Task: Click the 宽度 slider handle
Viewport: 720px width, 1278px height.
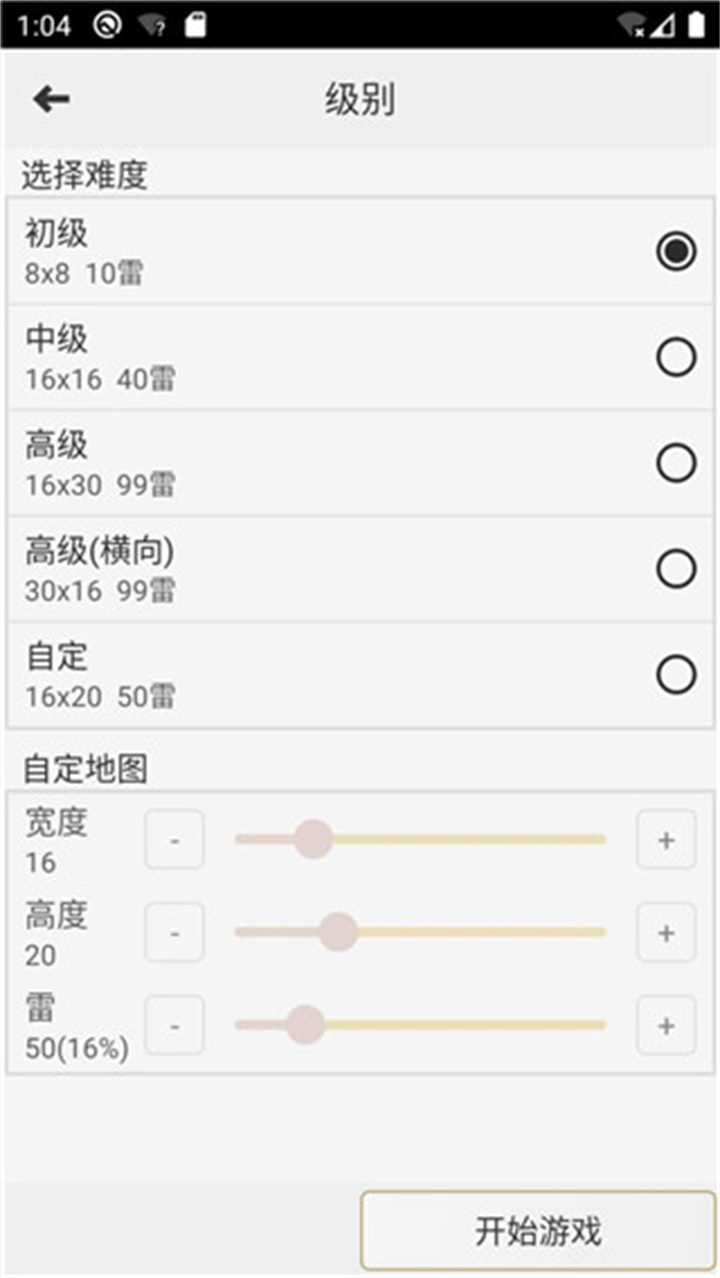Action: pyautogui.click(x=312, y=840)
